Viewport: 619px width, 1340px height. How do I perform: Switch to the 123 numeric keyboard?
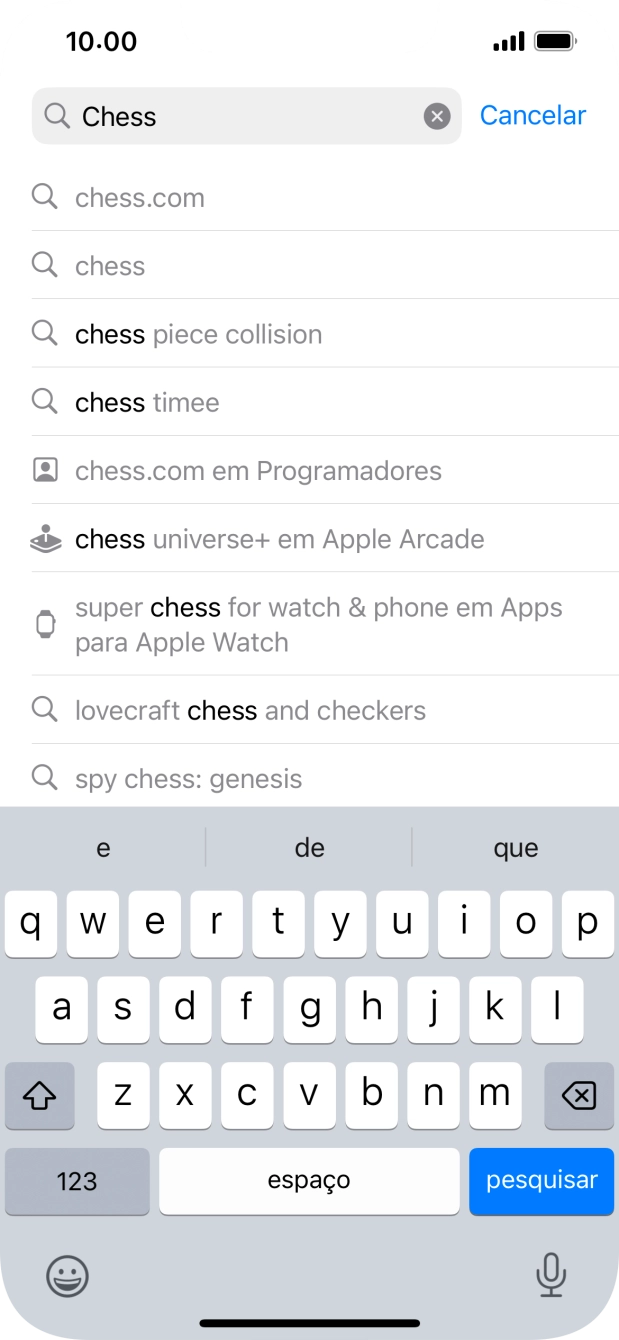tap(77, 1181)
